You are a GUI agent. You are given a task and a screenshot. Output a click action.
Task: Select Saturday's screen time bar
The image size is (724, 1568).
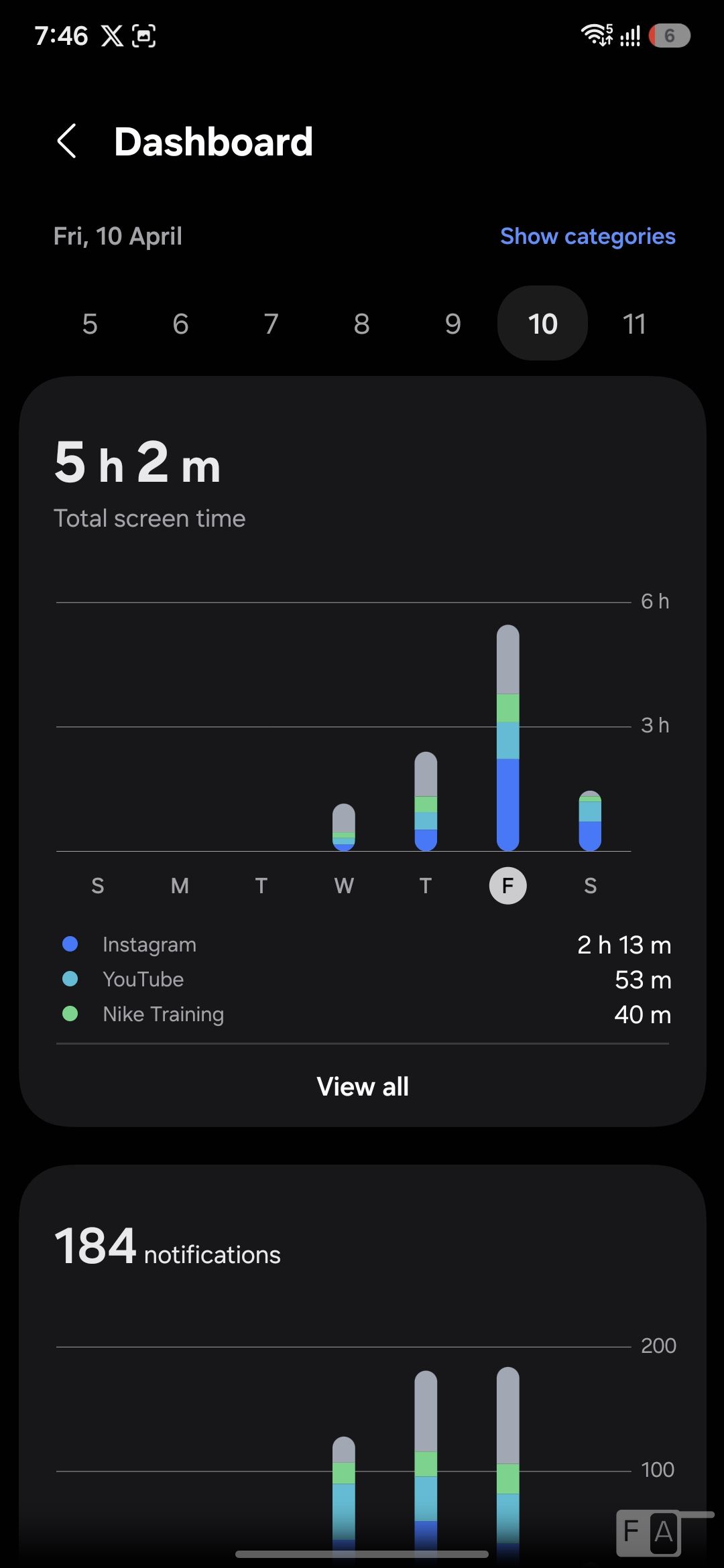pos(590,821)
